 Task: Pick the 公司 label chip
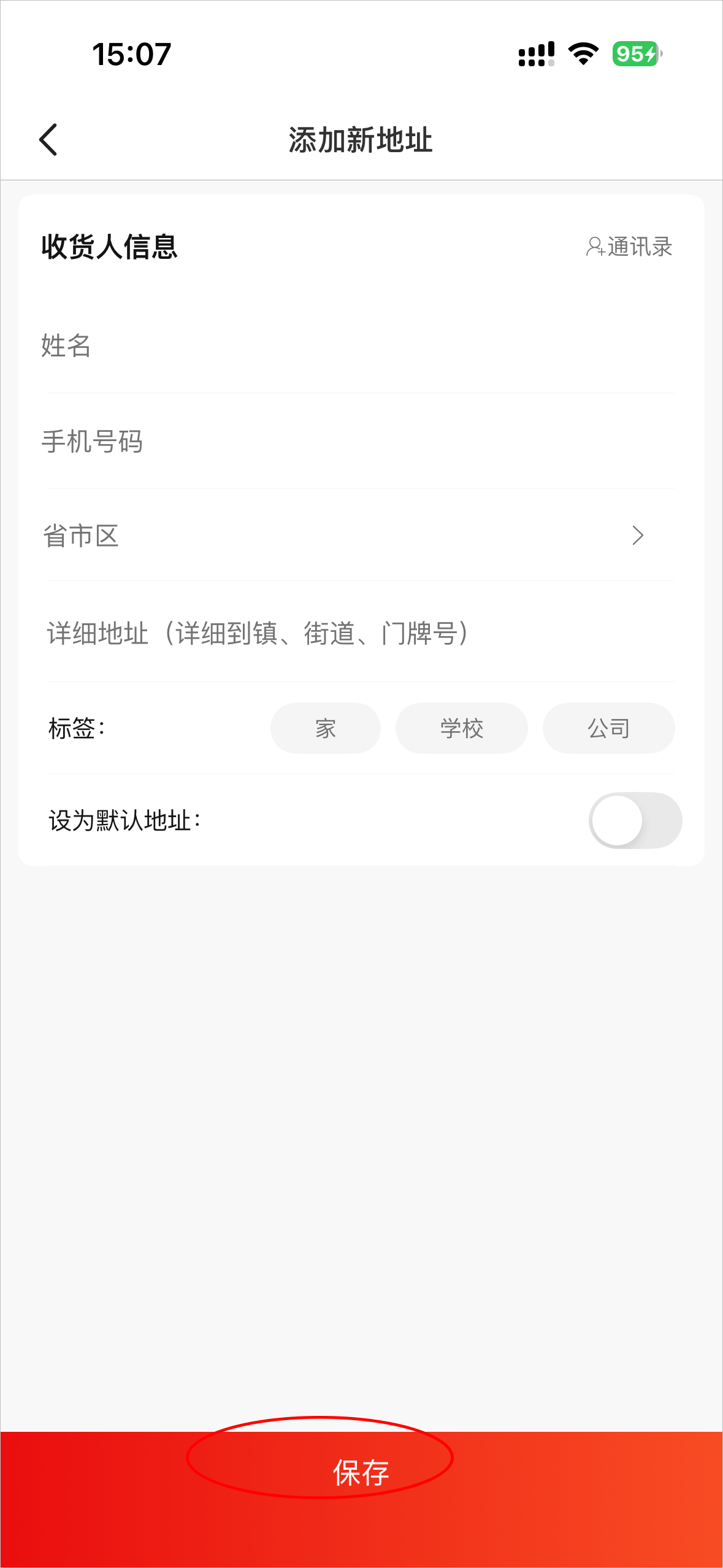608,729
